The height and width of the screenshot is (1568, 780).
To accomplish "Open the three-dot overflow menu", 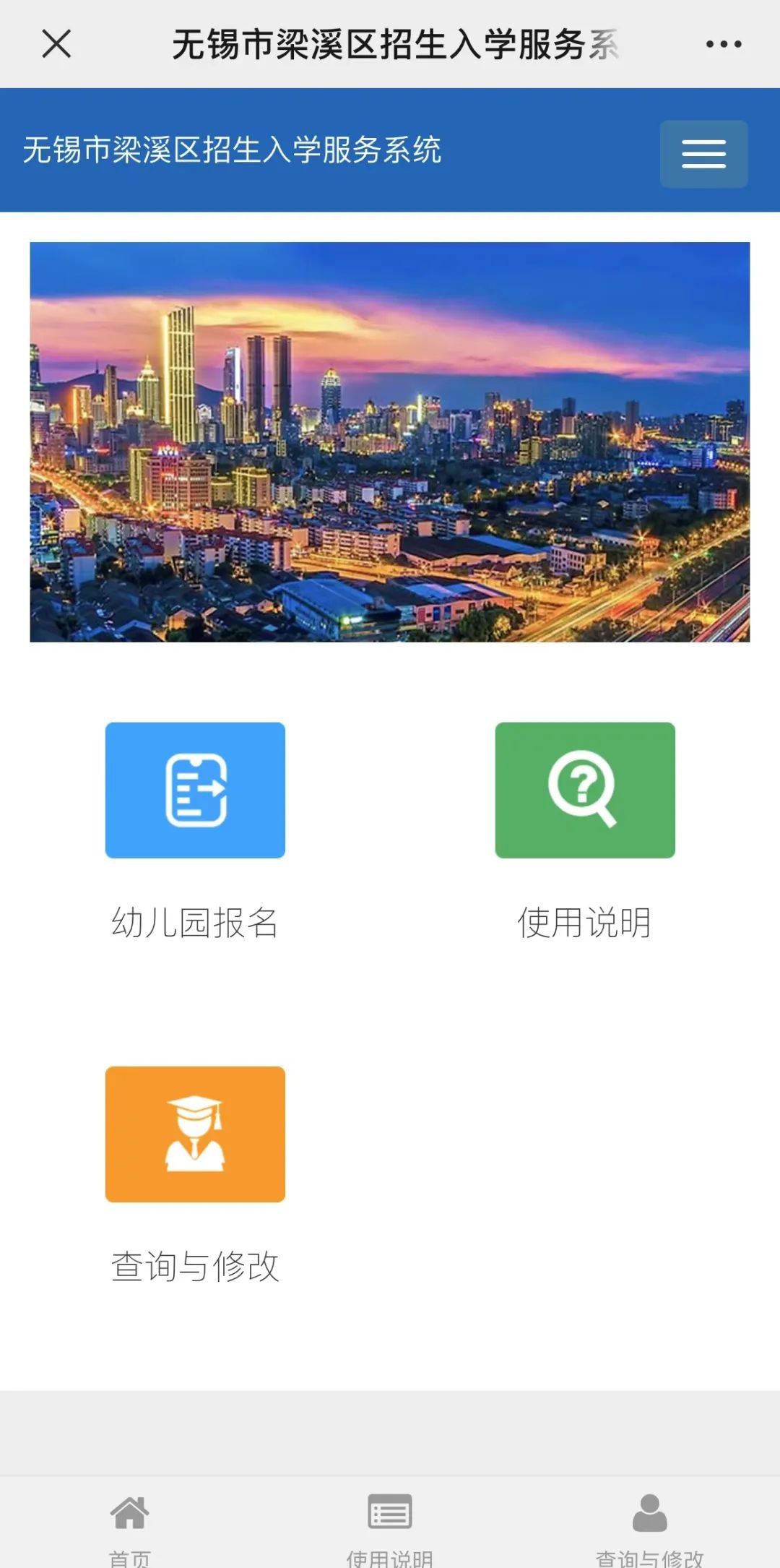I will [x=723, y=44].
